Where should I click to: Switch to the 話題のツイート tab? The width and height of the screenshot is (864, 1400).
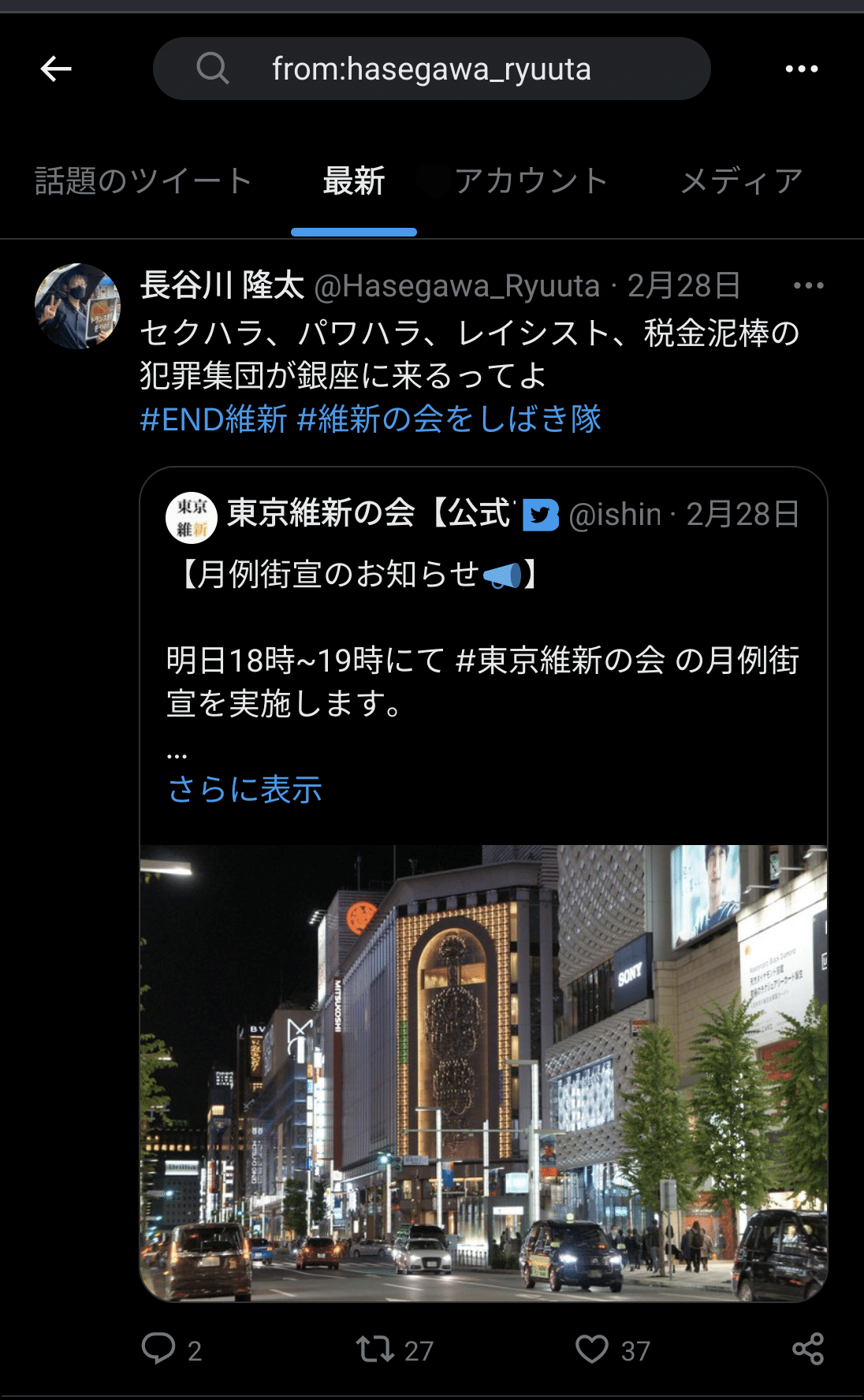tap(143, 181)
